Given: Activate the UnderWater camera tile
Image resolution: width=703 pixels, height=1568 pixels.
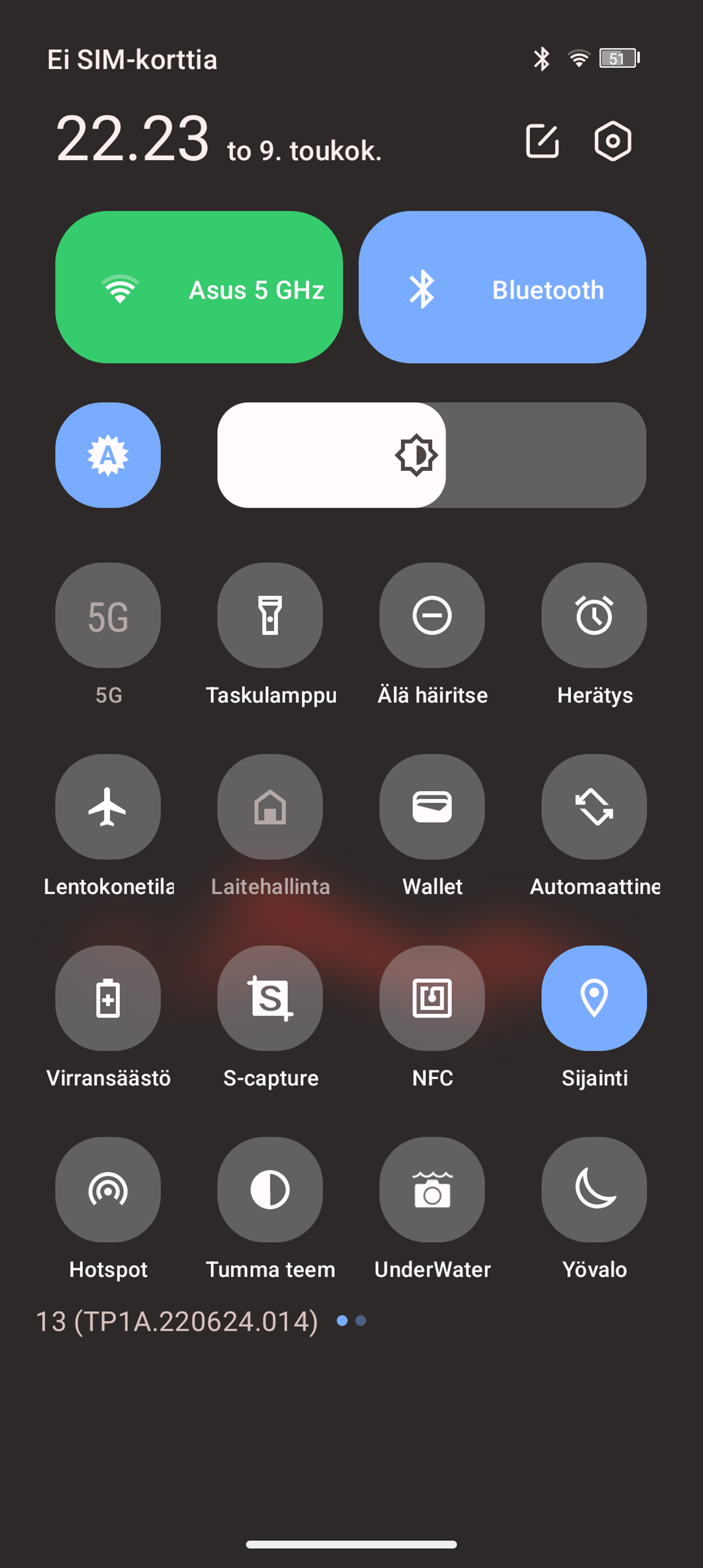Looking at the screenshot, I should pos(432,1189).
